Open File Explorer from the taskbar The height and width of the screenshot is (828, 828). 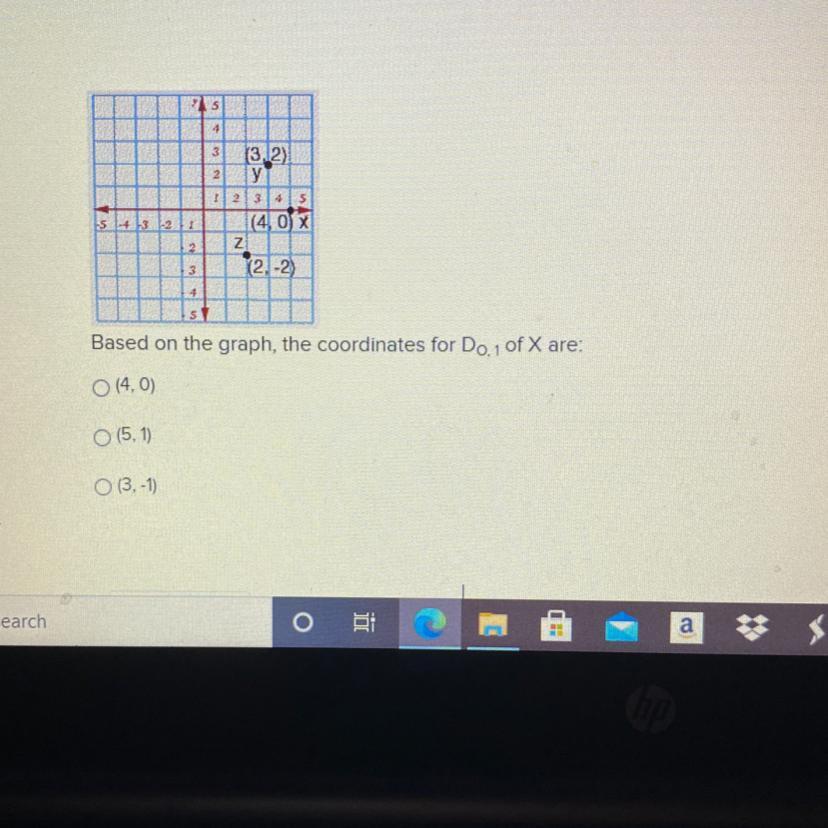[x=492, y=626]
